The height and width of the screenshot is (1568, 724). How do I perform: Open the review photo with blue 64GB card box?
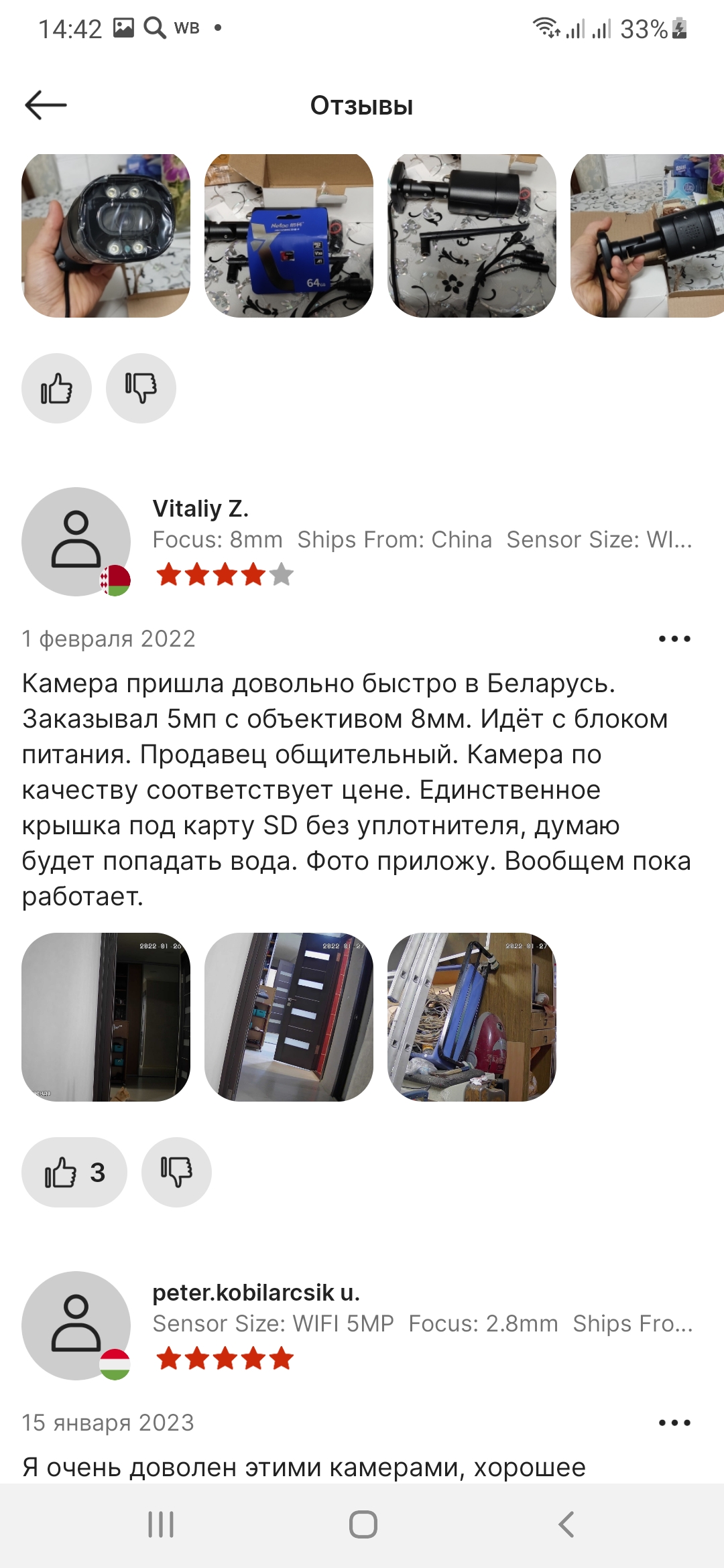288,236
